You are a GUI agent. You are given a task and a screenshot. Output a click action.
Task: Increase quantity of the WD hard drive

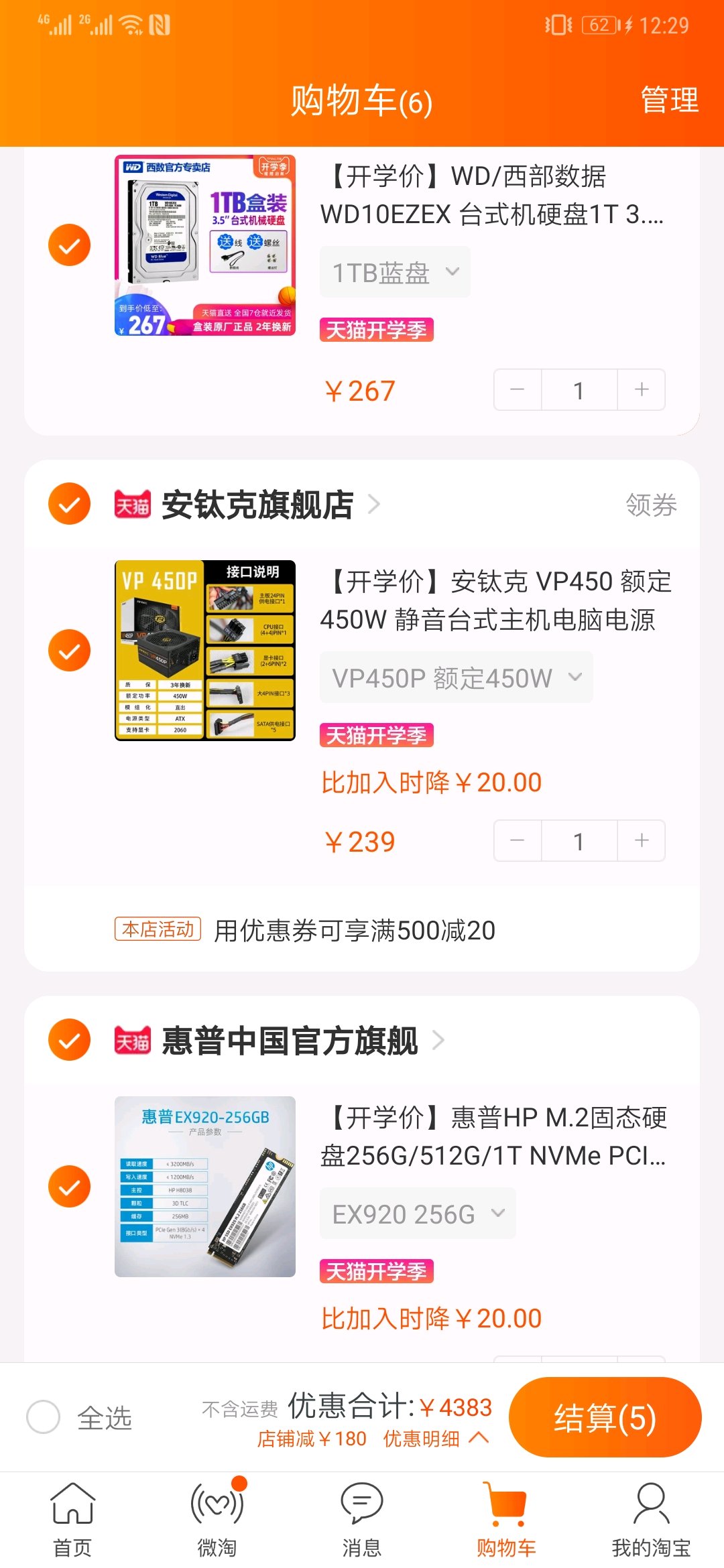click(642, 389)
